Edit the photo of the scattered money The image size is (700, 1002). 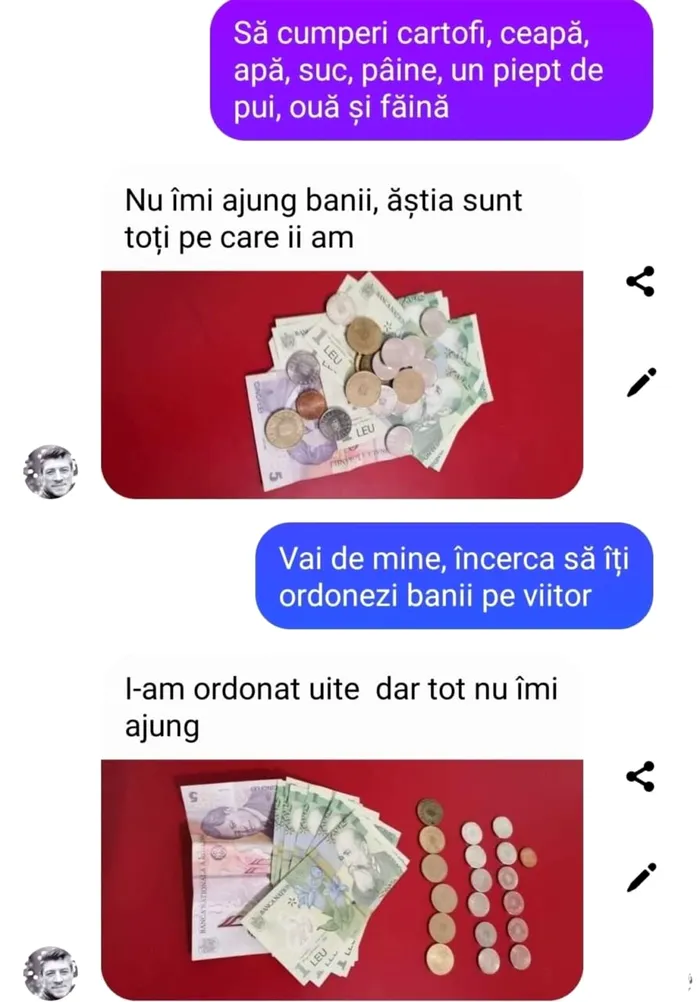tap(641, 382)
